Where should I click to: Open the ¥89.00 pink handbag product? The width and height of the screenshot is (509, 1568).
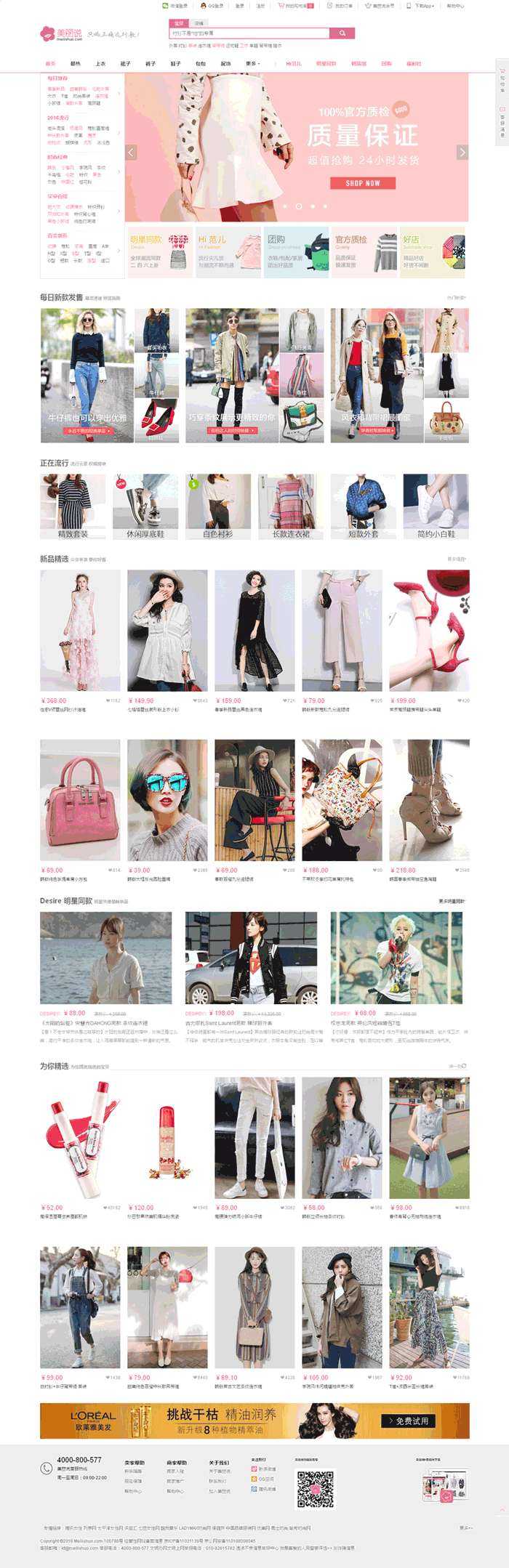coord(80,800)
